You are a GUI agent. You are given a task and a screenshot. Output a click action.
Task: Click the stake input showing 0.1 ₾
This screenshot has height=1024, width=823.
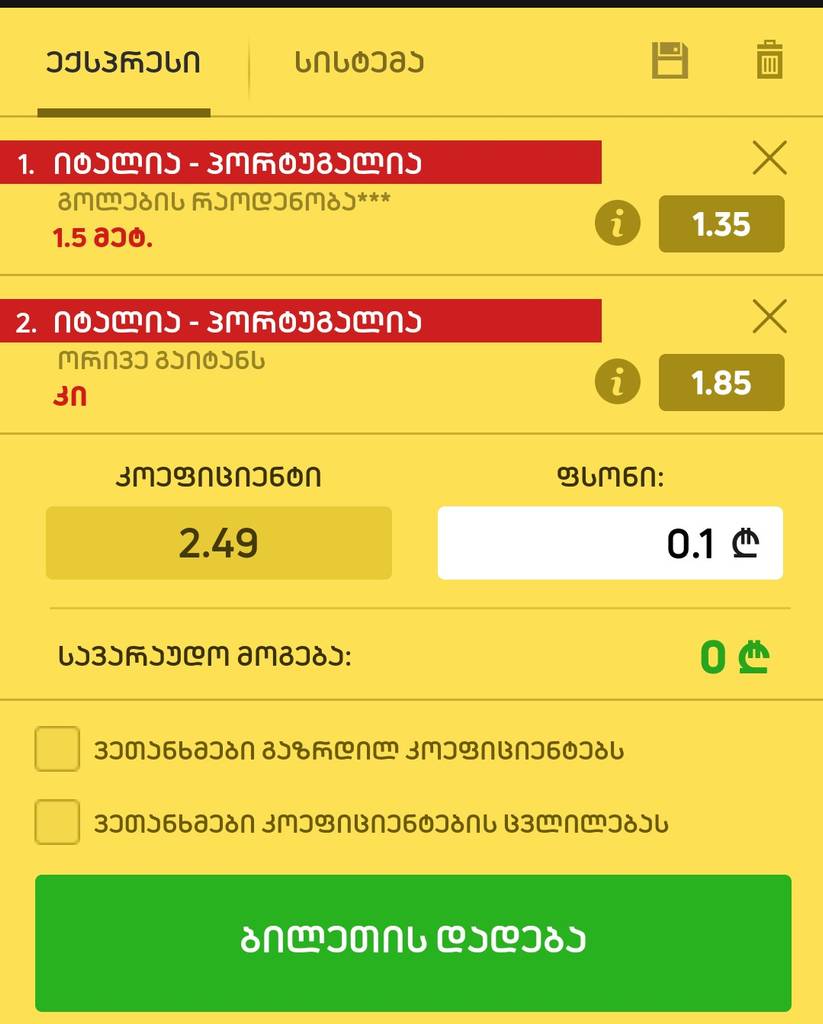[x=610, y=543]
